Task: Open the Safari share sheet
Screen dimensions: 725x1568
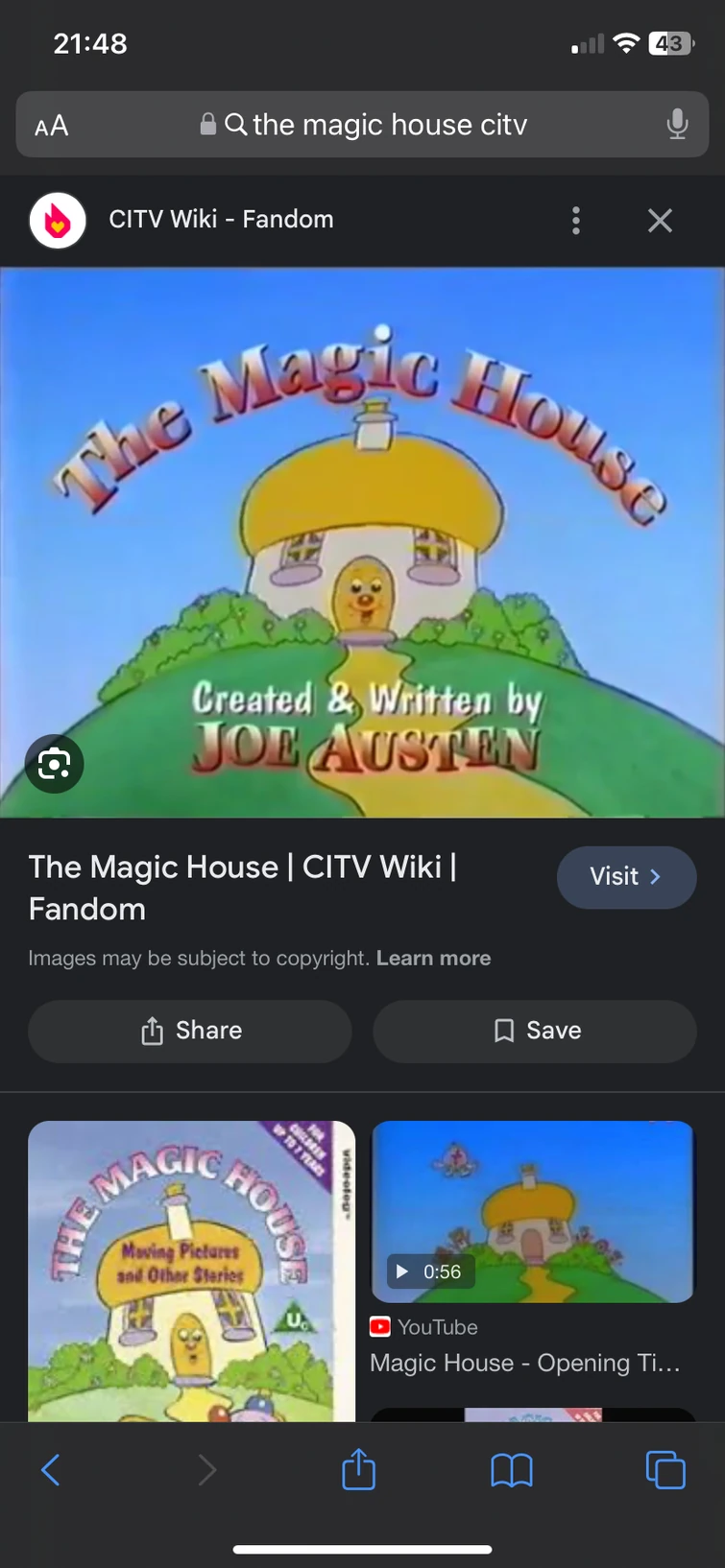Action: (358, 1469)
